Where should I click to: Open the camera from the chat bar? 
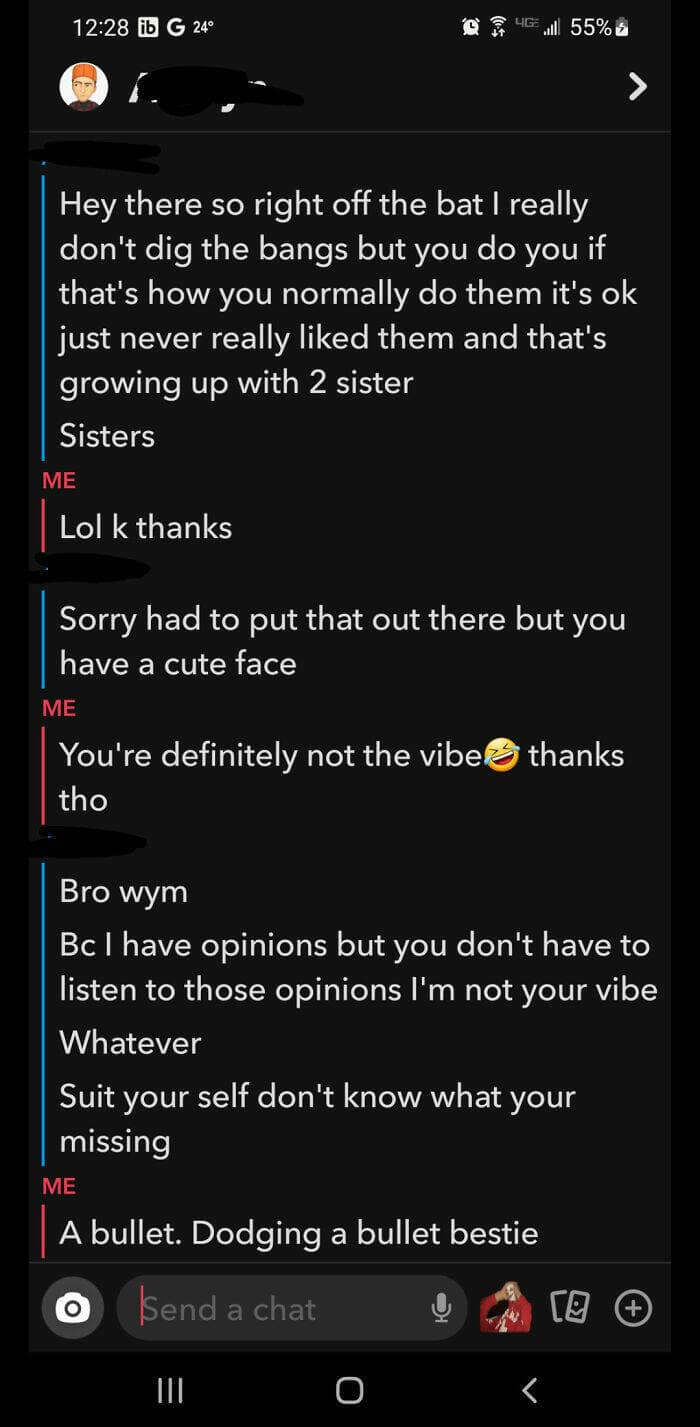(x=72, y=1308)
